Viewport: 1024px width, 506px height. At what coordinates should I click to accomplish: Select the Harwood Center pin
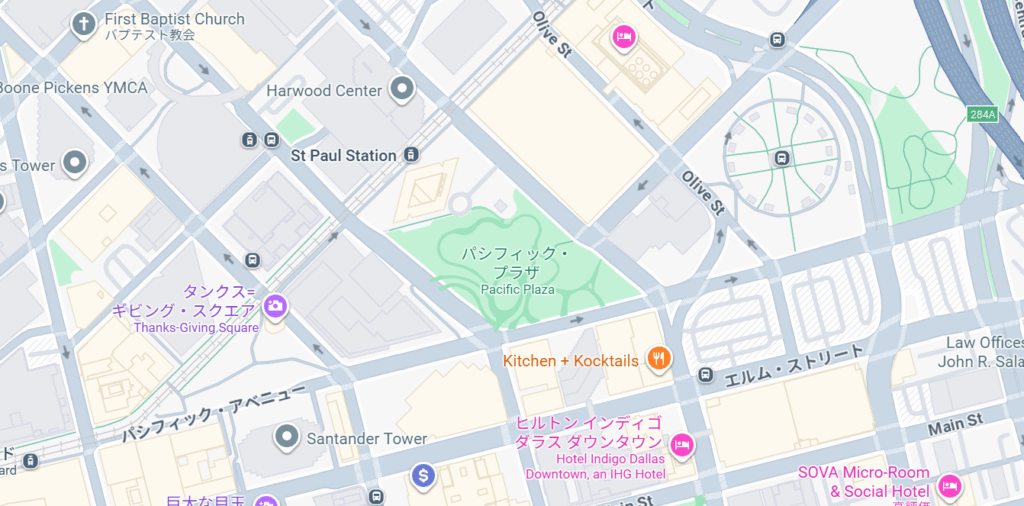[x=402, y=90]
